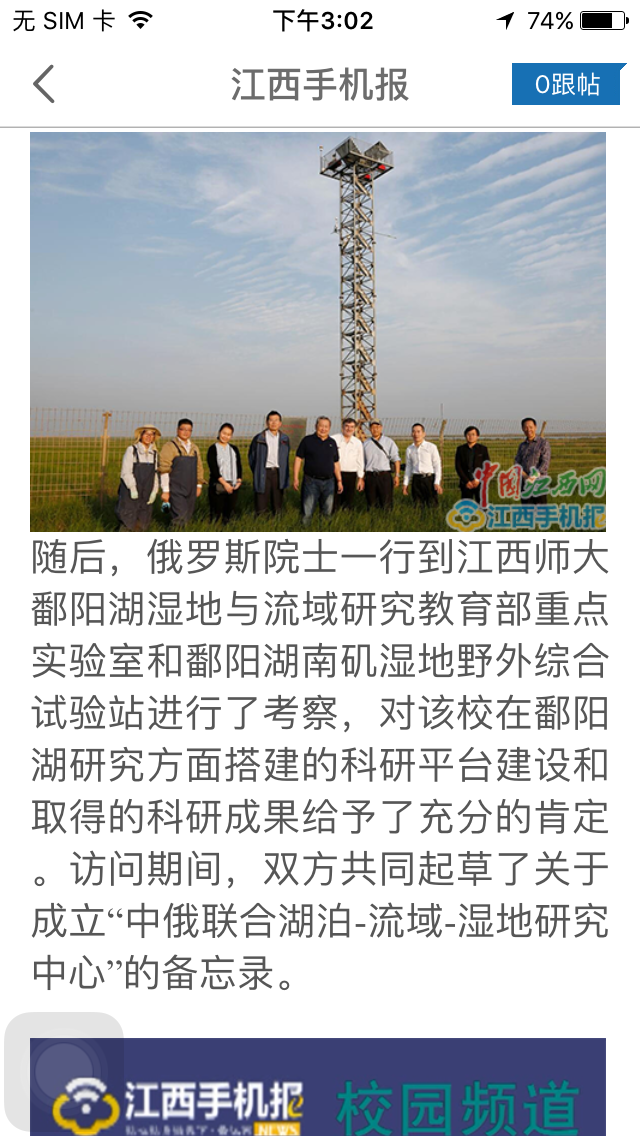Tap the AssistiveTouch floating button
Image resolution: width=640 pixels, height=1136 pixels.
click(x=64, y=1072)
